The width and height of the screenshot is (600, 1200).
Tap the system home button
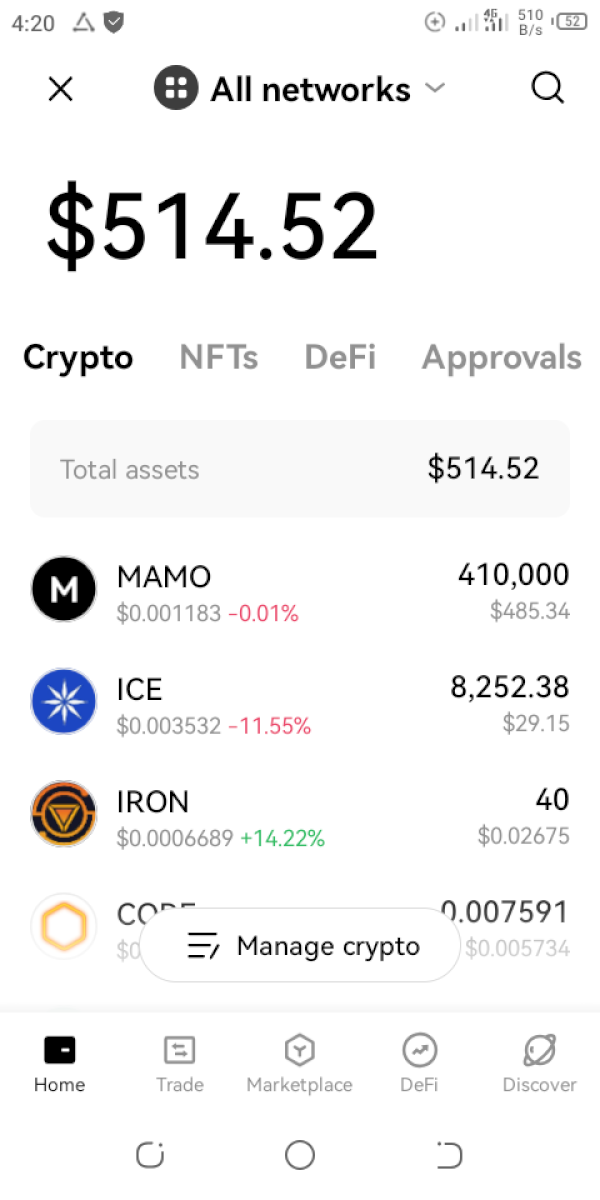(300, 1155)
